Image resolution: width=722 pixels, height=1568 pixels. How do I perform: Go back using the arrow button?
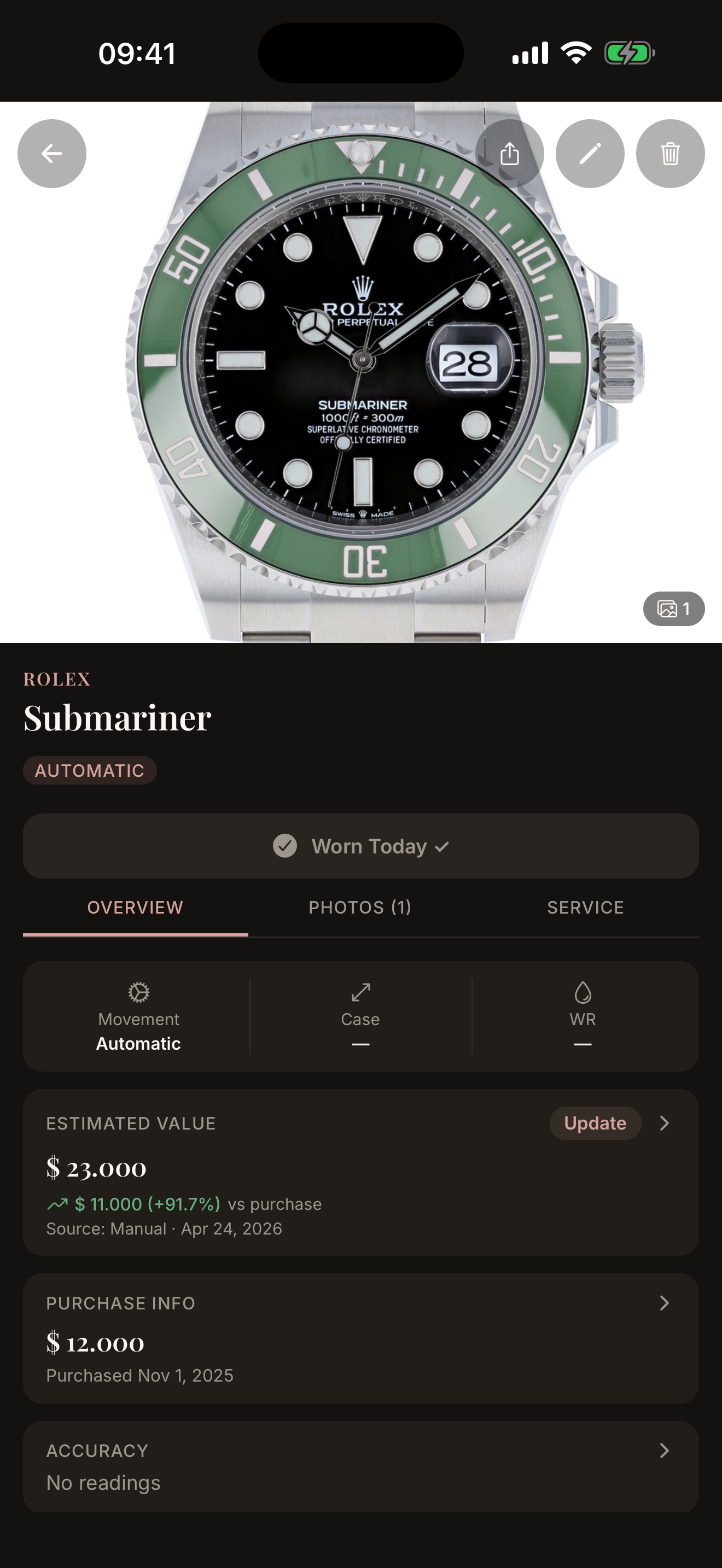[x=52, y=154]
